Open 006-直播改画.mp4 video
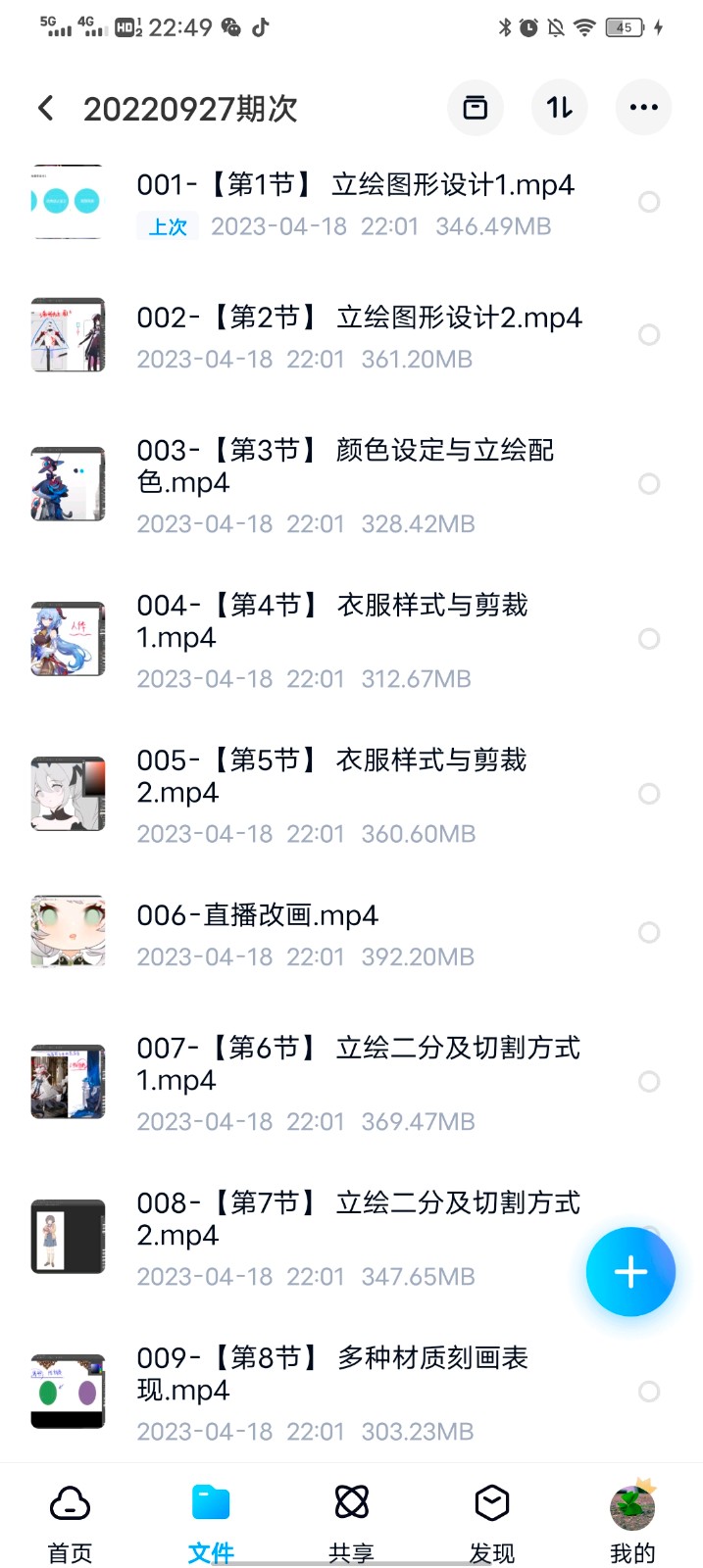 tap(257, 916)
